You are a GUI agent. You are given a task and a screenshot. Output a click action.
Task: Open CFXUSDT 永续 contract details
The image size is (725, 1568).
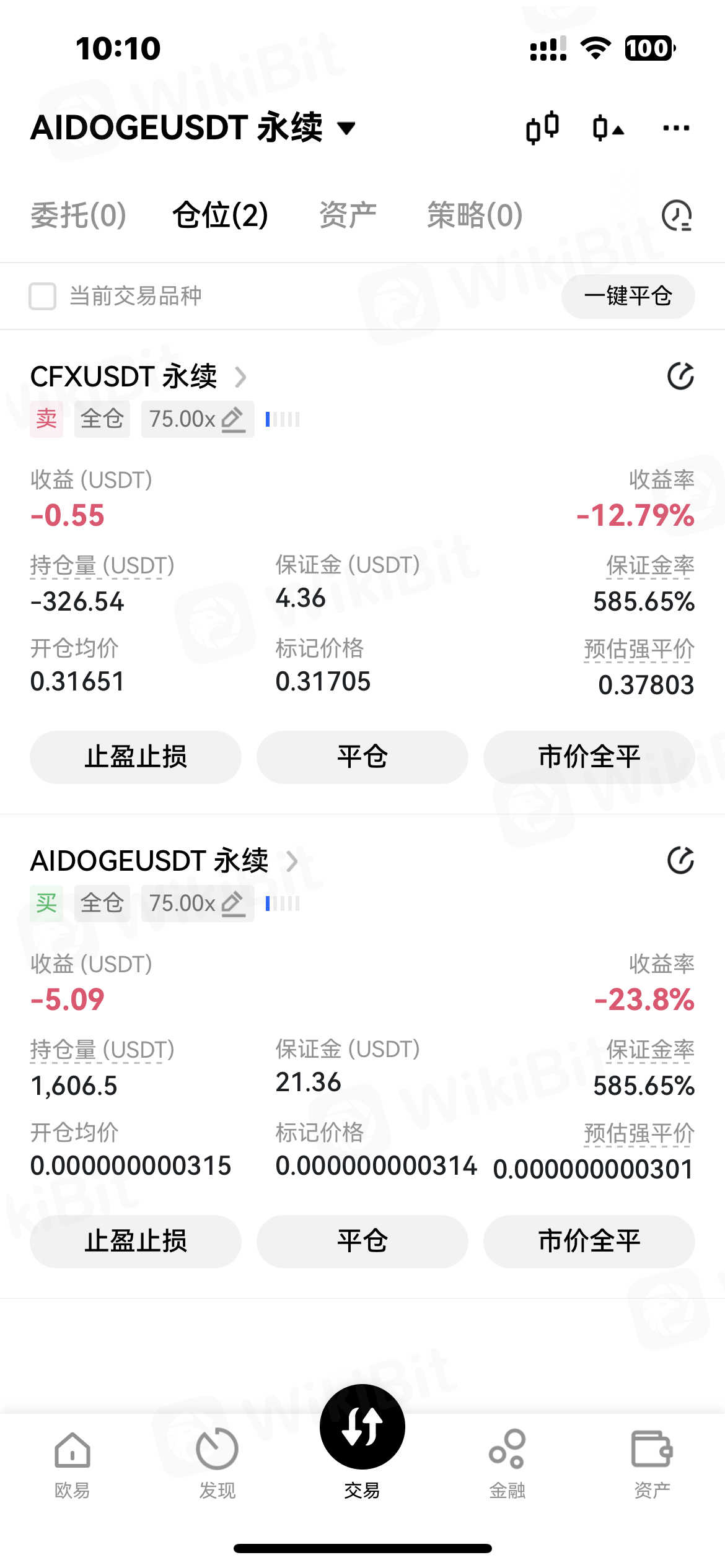(x=139, y=377)
